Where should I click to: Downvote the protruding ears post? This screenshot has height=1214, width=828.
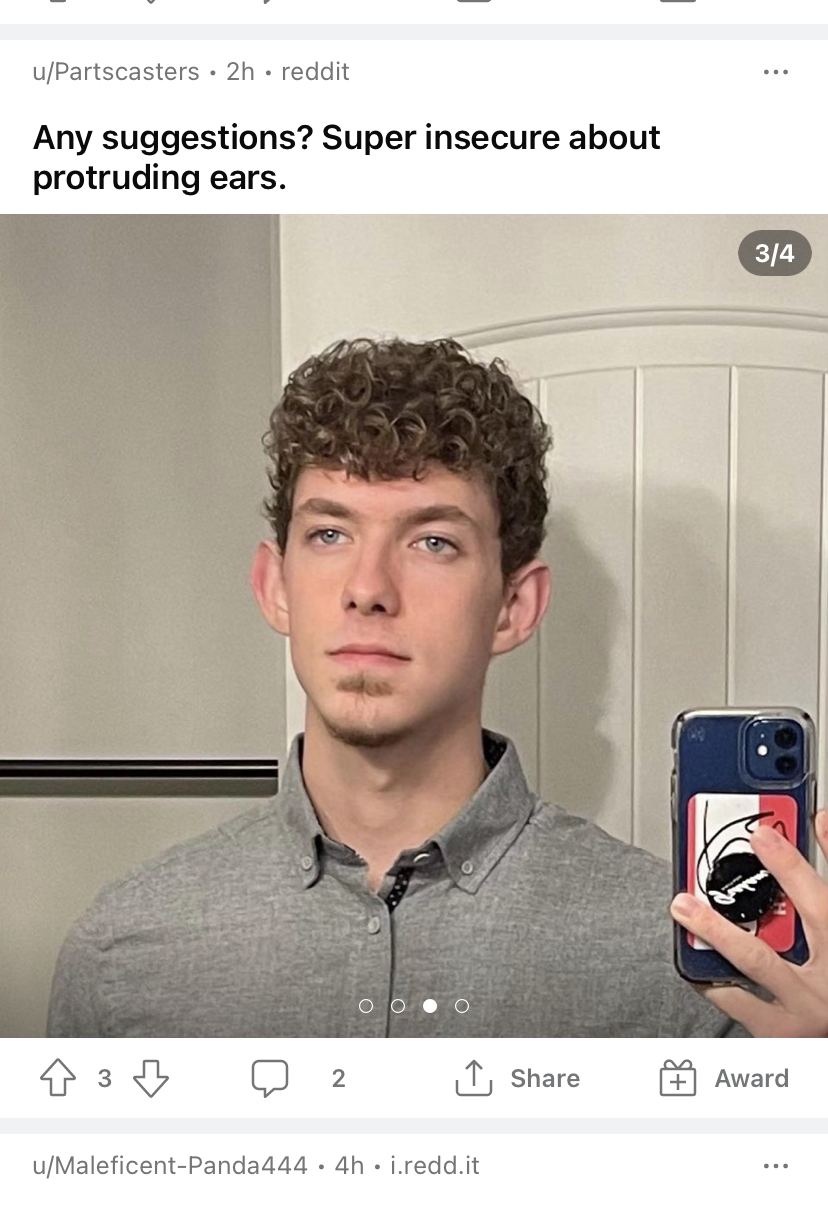click(x=151, y=1078)
